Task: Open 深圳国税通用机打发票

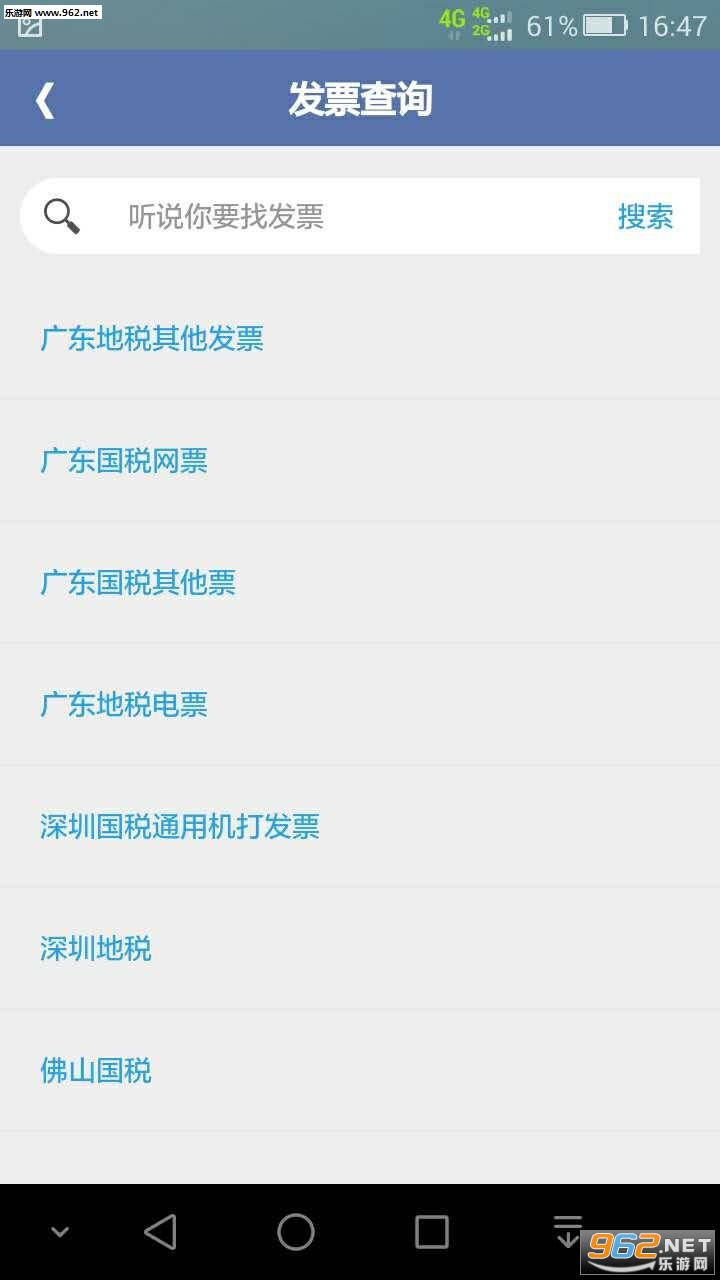Action: [360, 827]
